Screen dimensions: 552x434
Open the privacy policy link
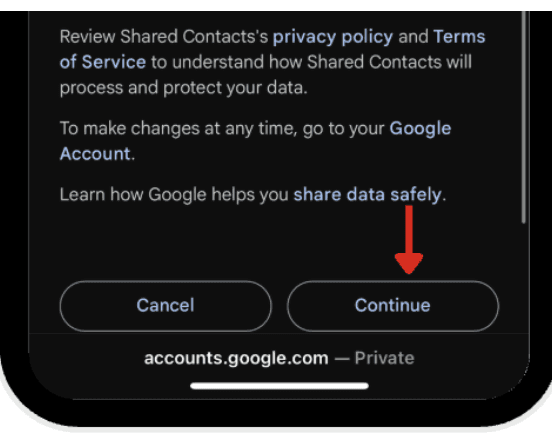[x=333, y=37]
